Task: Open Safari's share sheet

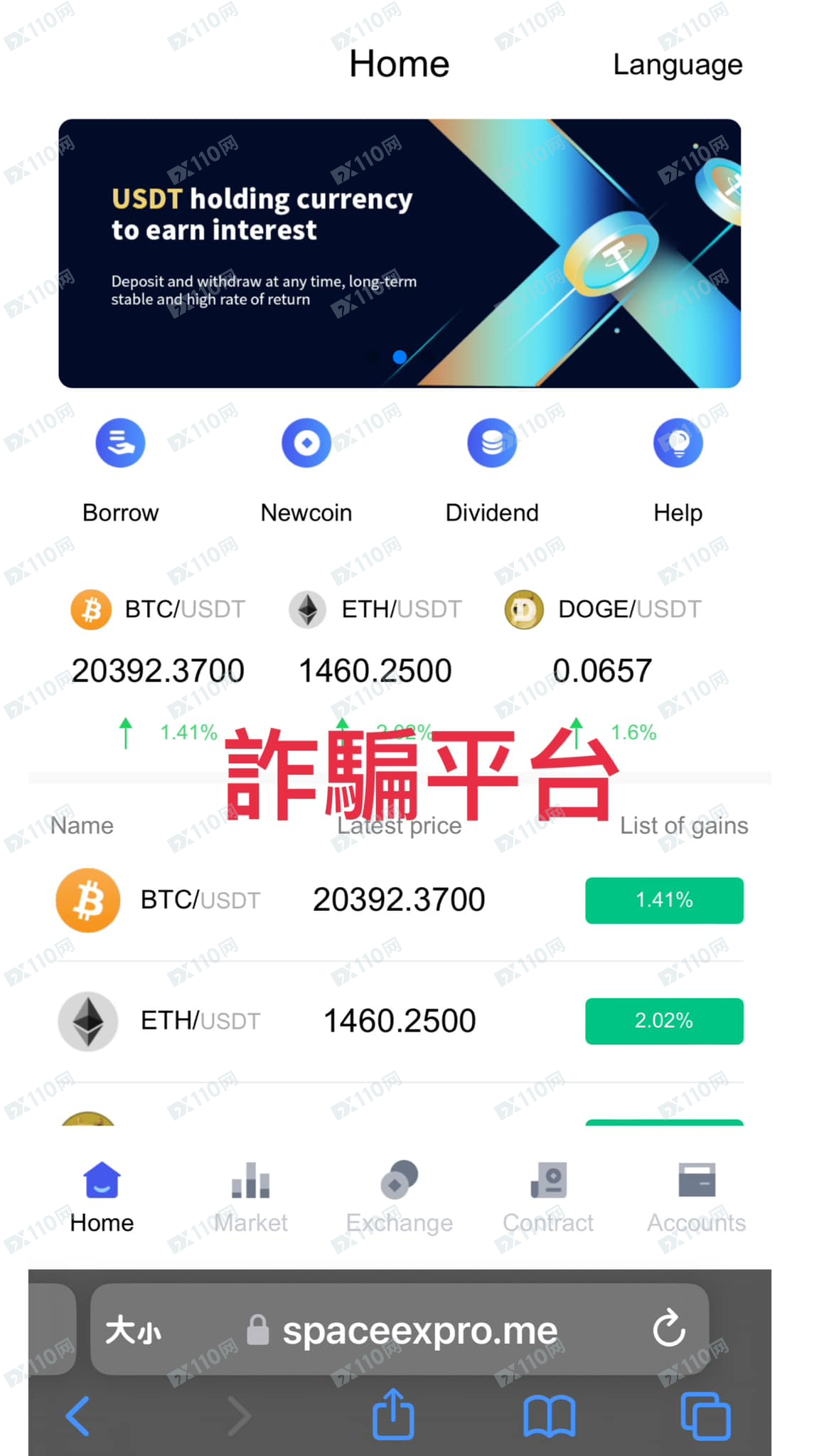Action: pyautogui.click(x=393, y=1413)
